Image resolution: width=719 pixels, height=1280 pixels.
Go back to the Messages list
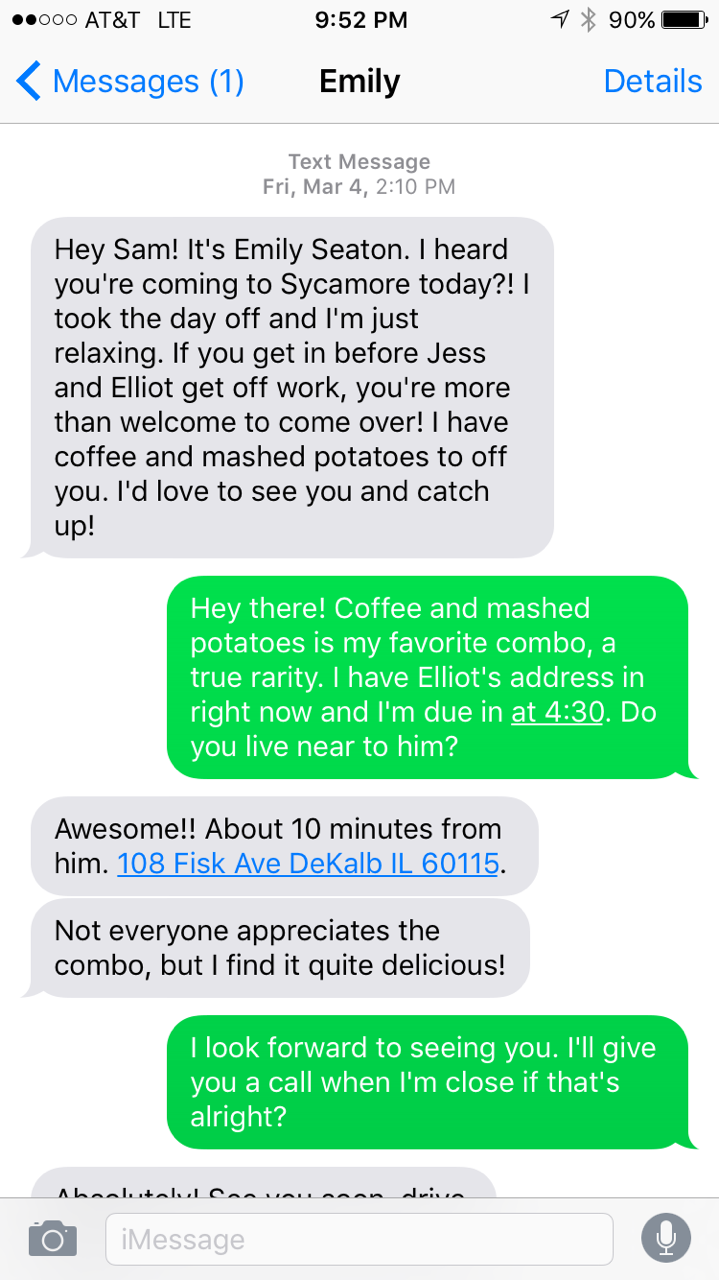[130, 81]
